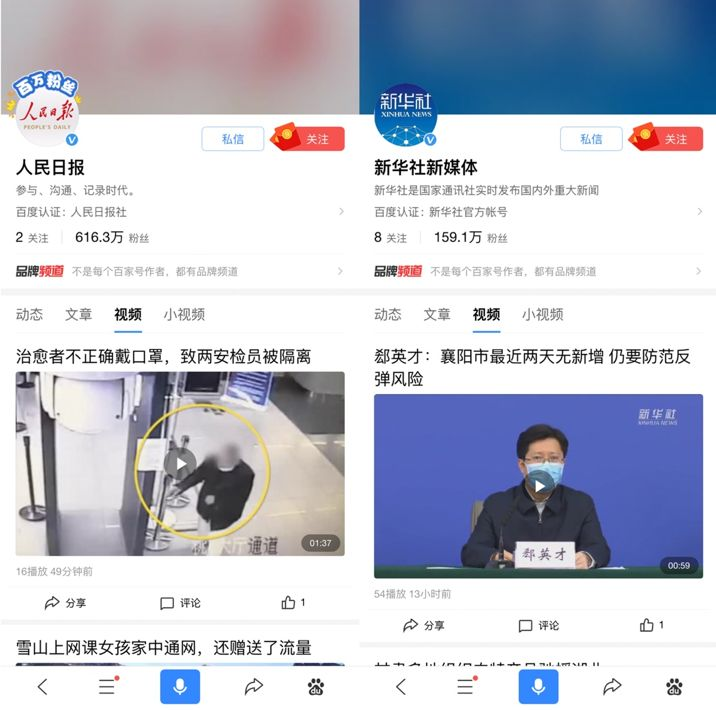Tap the blue microphone button below 新华社新媒体's feed
The height and width of the screenshot is (710, 716).
click(x=538, y=687)
